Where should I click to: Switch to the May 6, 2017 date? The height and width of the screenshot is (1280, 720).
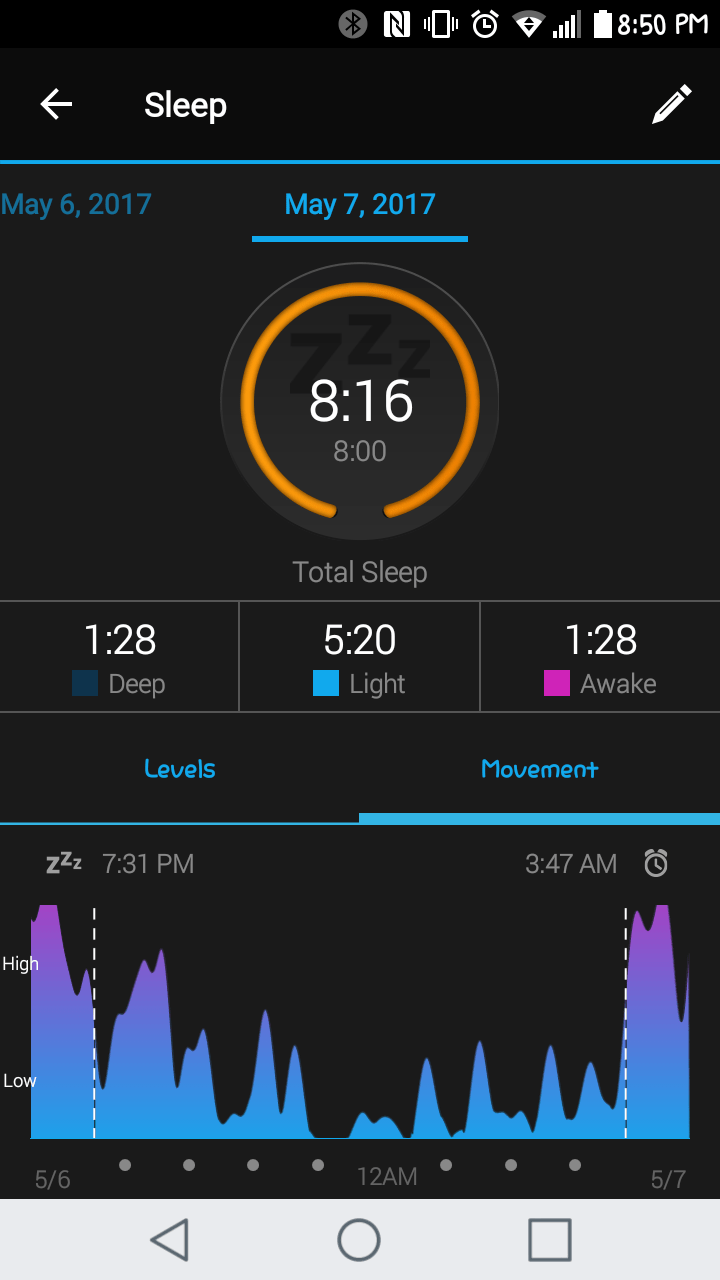pyautogui.click(x=76, y=205)
